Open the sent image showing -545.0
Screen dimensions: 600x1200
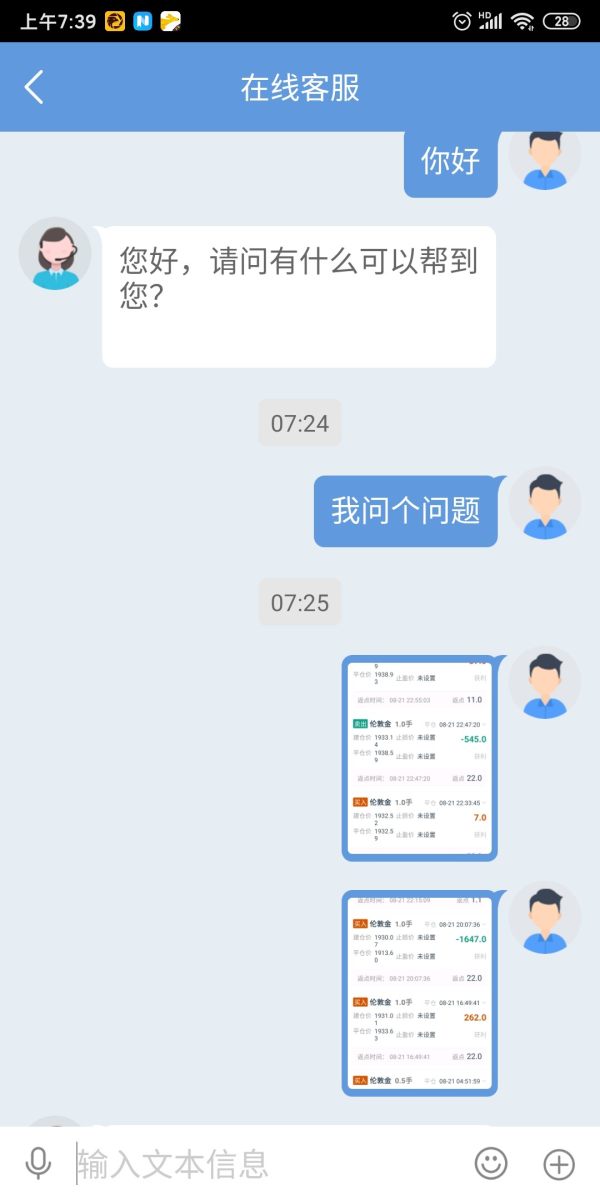coord(420,758)
